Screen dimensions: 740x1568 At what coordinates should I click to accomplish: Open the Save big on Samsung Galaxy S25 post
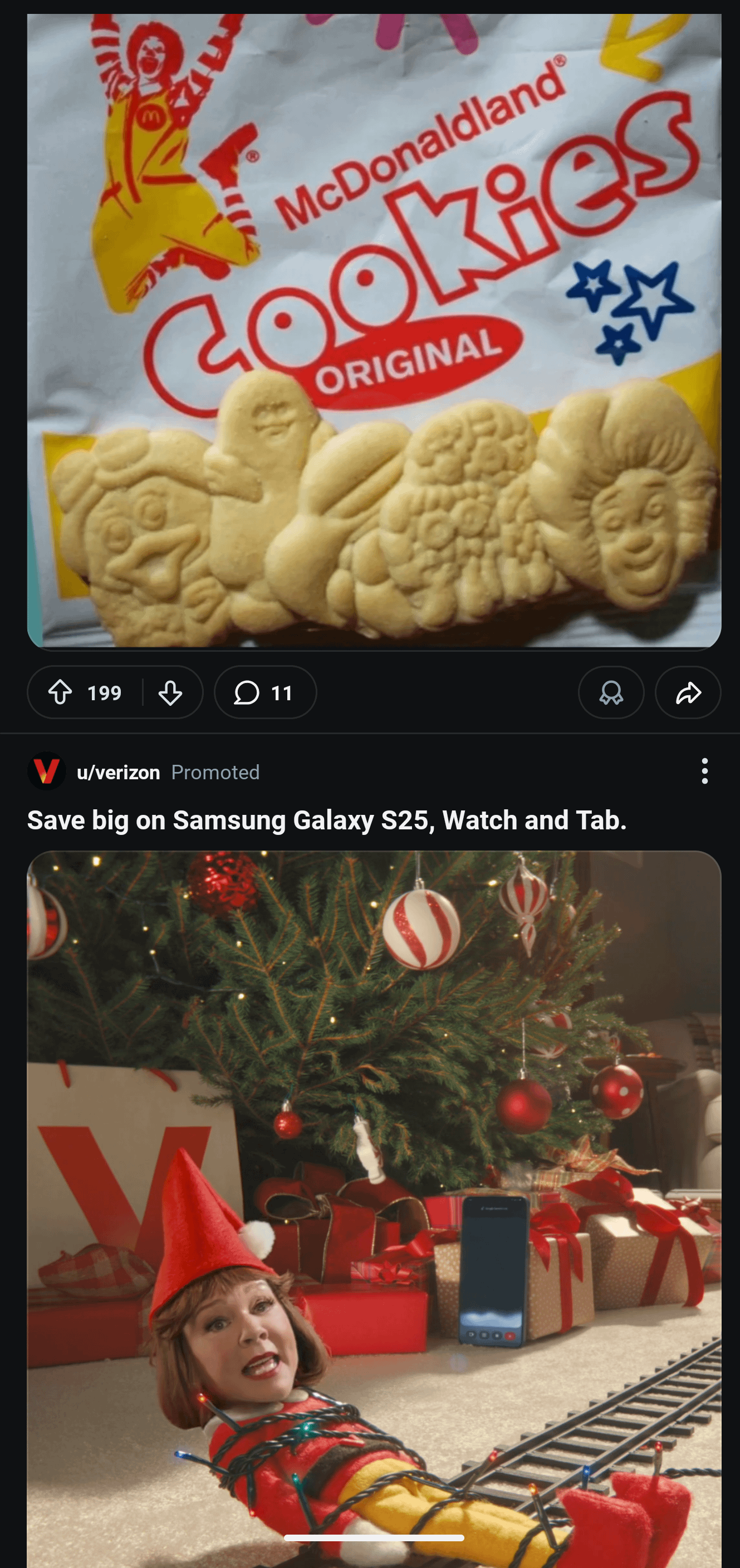[326, 820]
